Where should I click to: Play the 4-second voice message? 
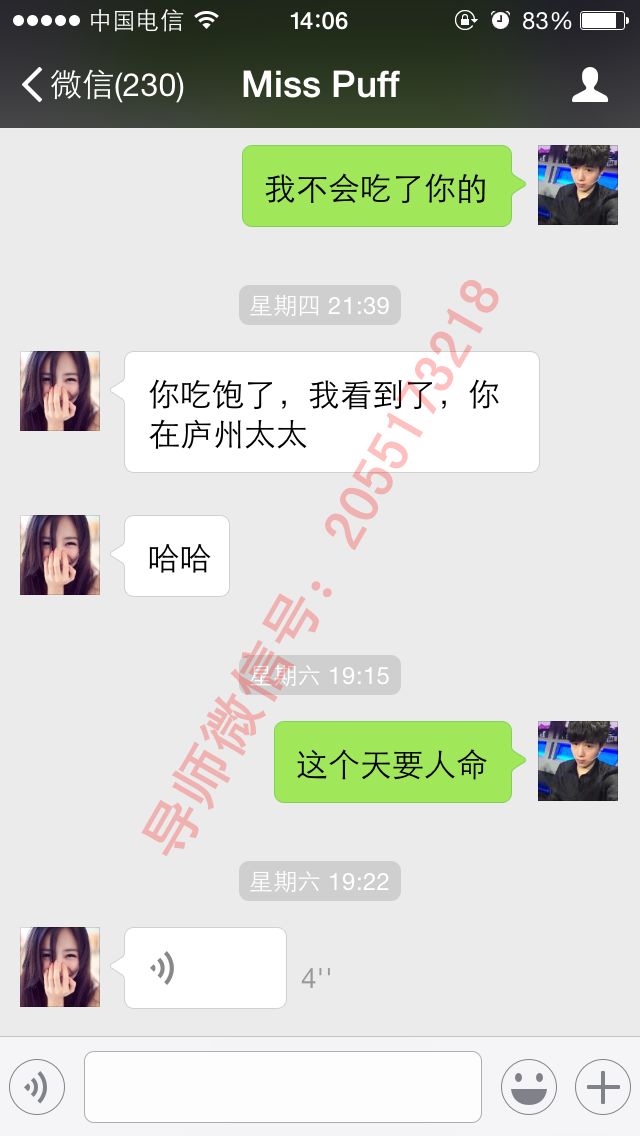[x=205, y=968]
